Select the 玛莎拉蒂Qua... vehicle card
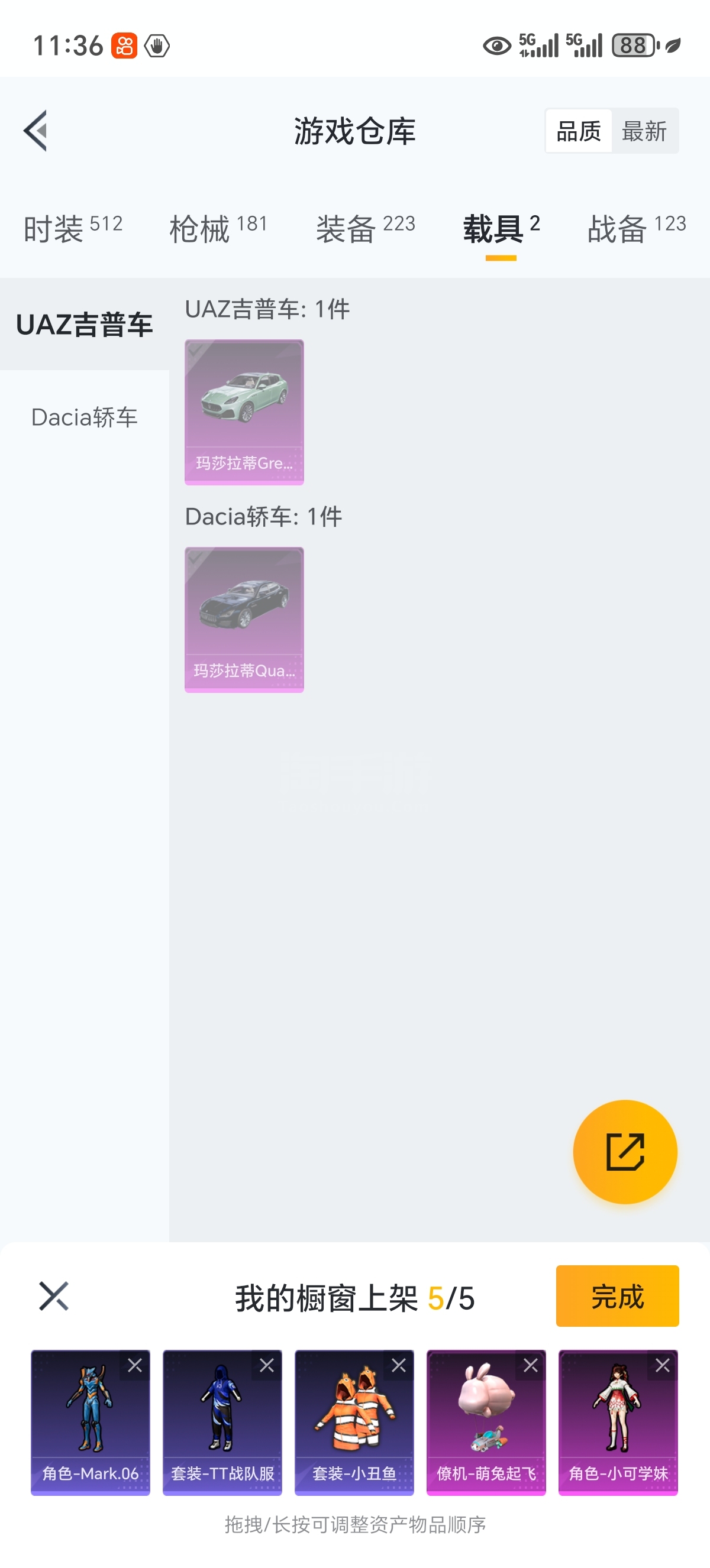This screenshot has height=1568, width=710. point(244,620)
